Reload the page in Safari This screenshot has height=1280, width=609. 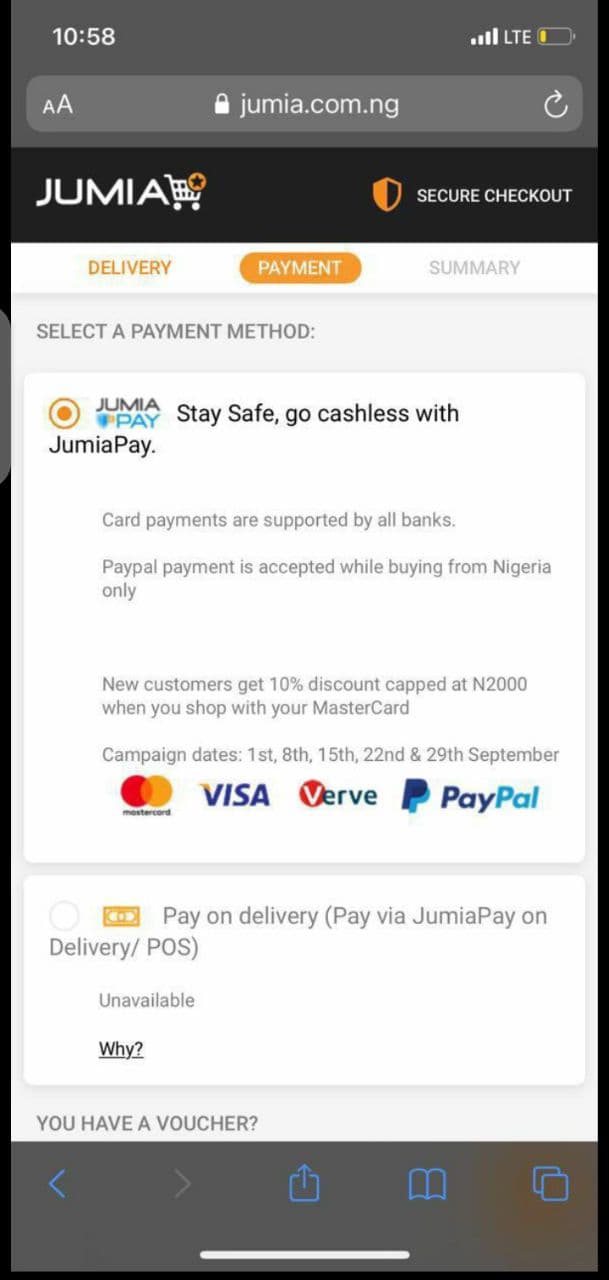click(x=555, y=104)
